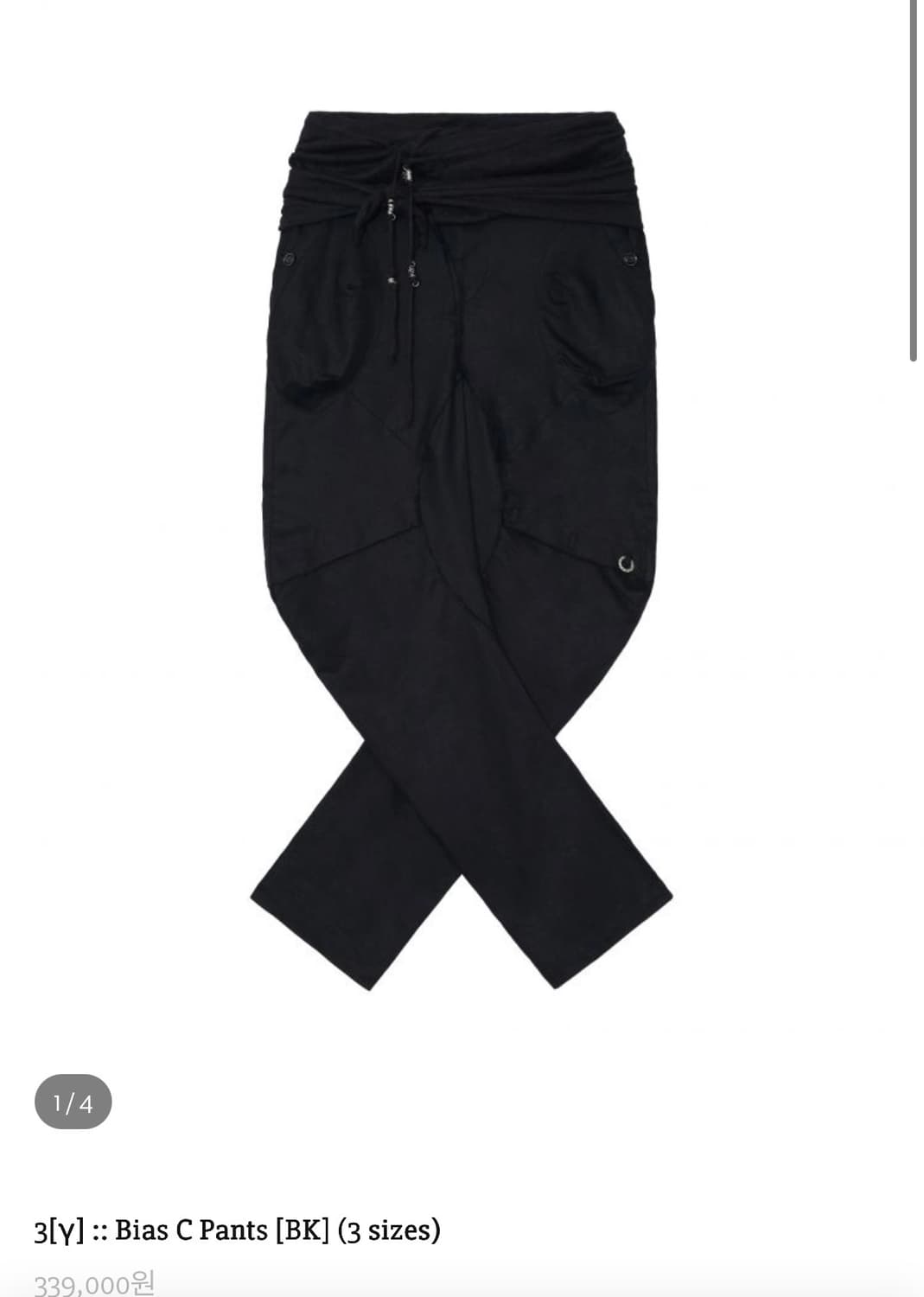Select the [BK] color code in the title
Image resolution: width=924 pixels, height=1297 pixels.
(x=302, y=1229)
